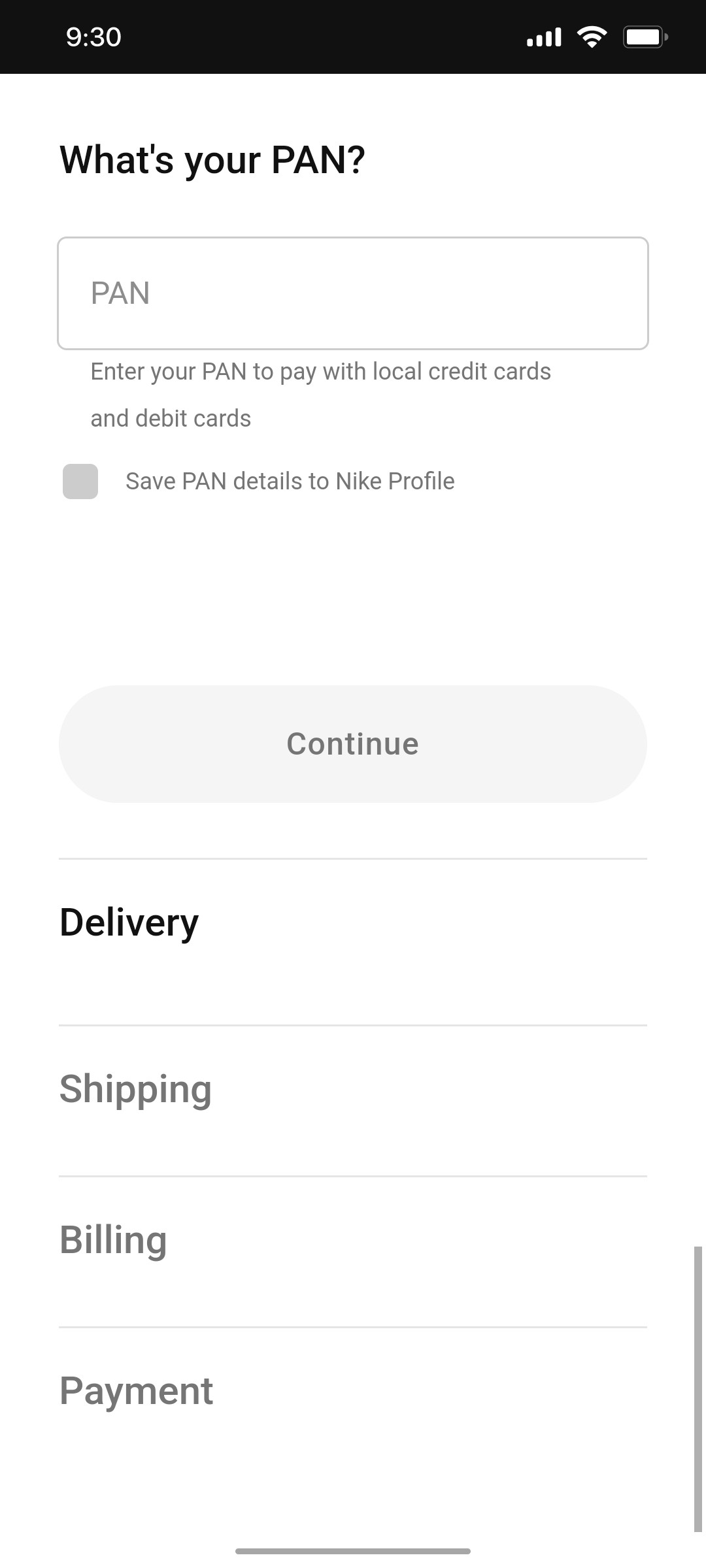Enable Save PAN details to Nike Profile
Viewport: 706px width, 1568px height.
tap(80, 482)
